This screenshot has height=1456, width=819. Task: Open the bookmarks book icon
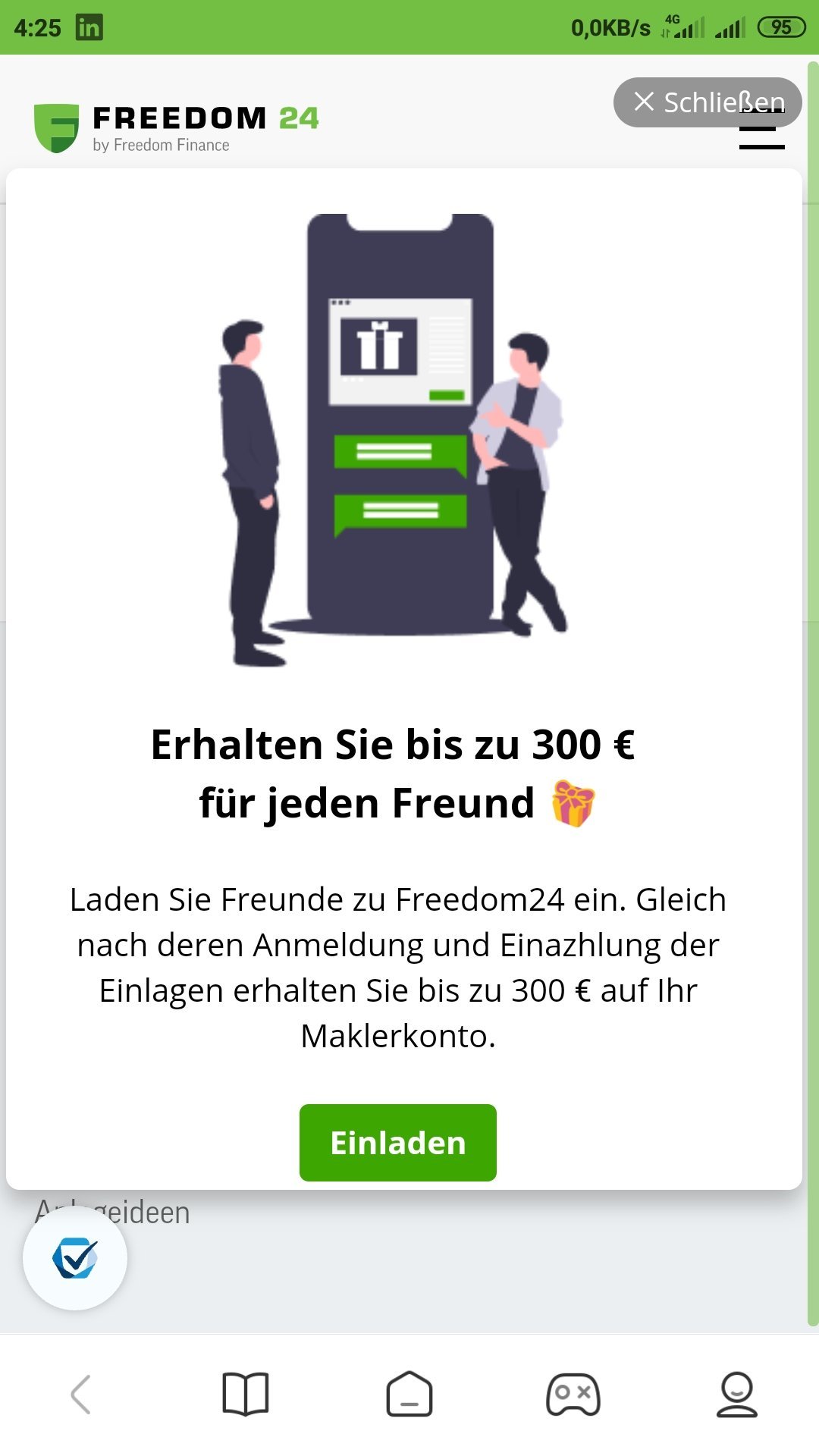tap(246, 1394)
